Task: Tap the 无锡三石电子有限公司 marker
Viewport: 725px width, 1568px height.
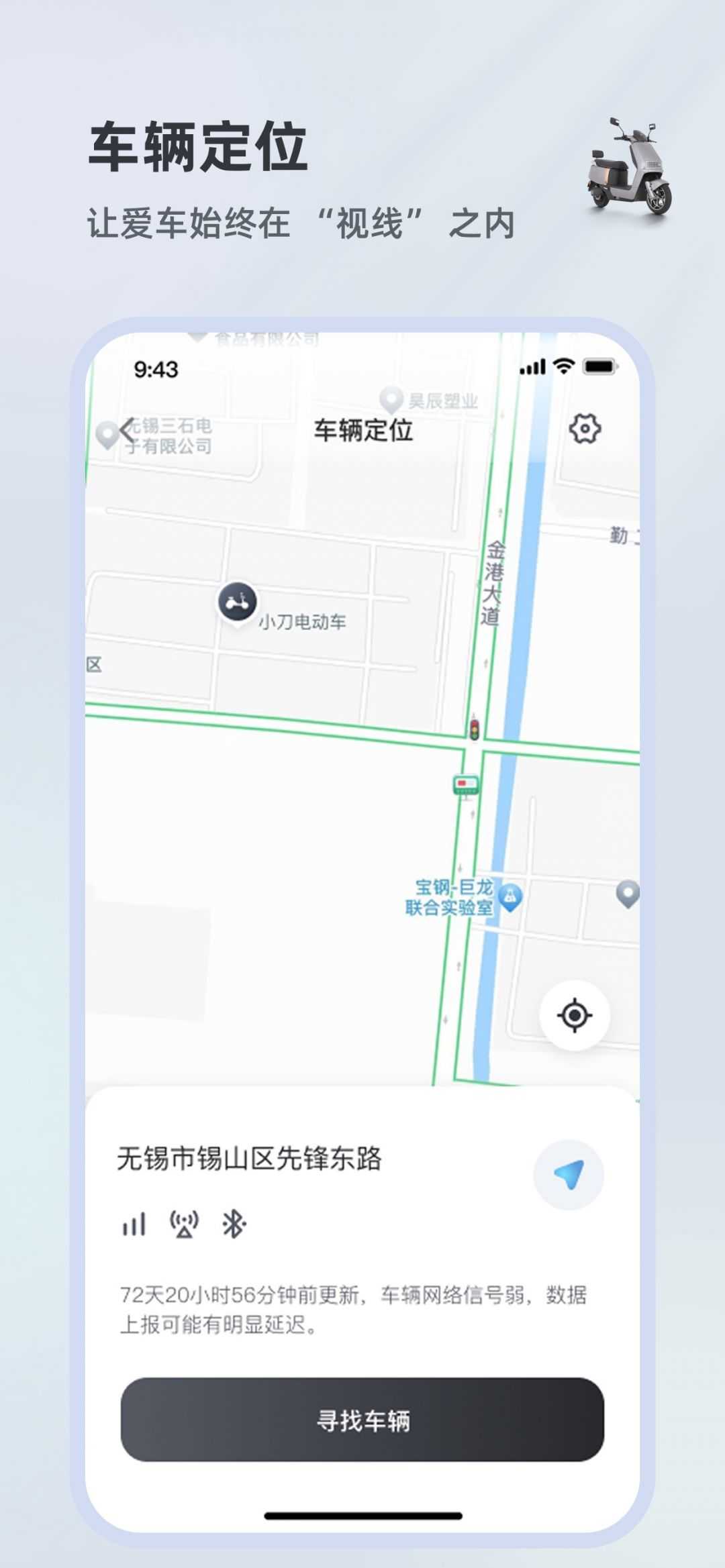Action: coord(107,434)
